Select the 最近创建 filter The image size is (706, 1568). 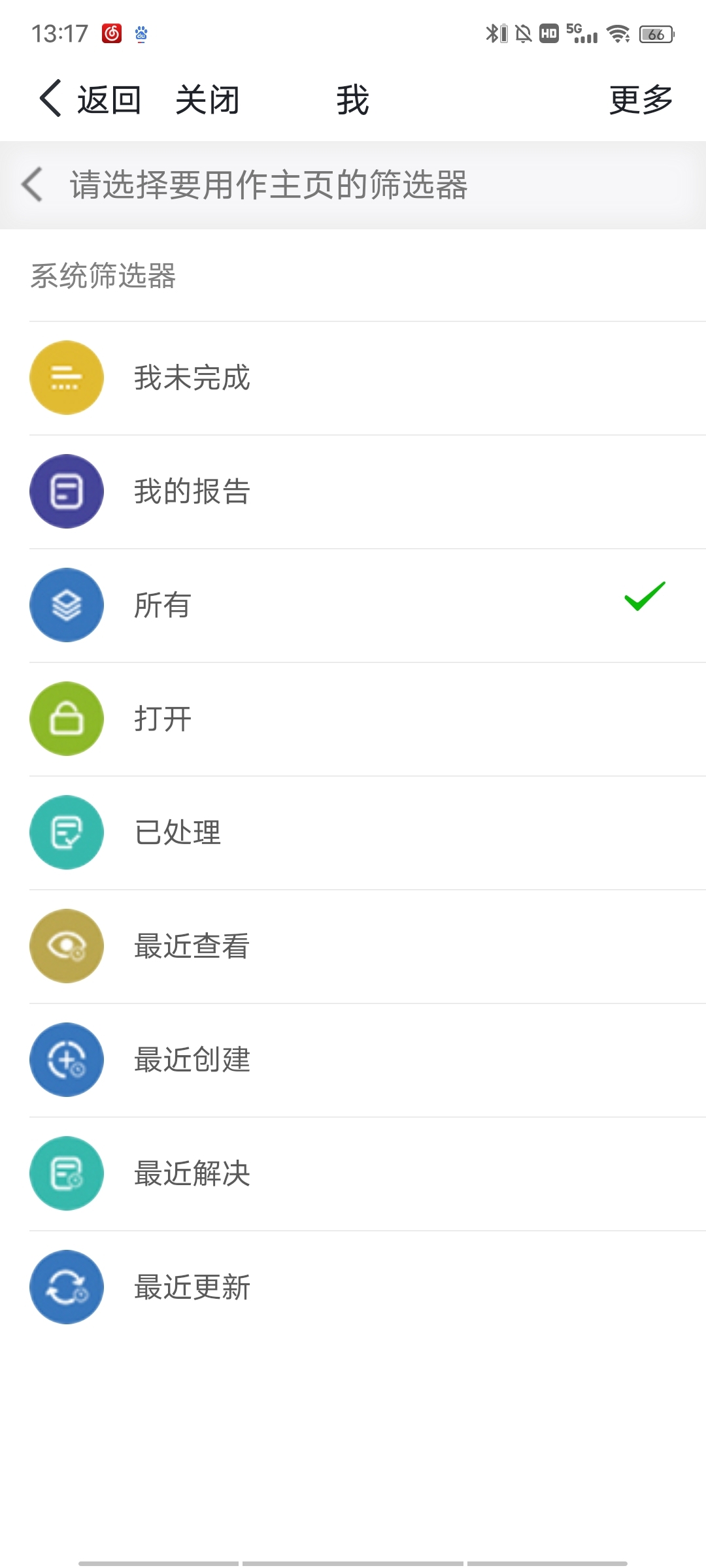[192, 1060]
